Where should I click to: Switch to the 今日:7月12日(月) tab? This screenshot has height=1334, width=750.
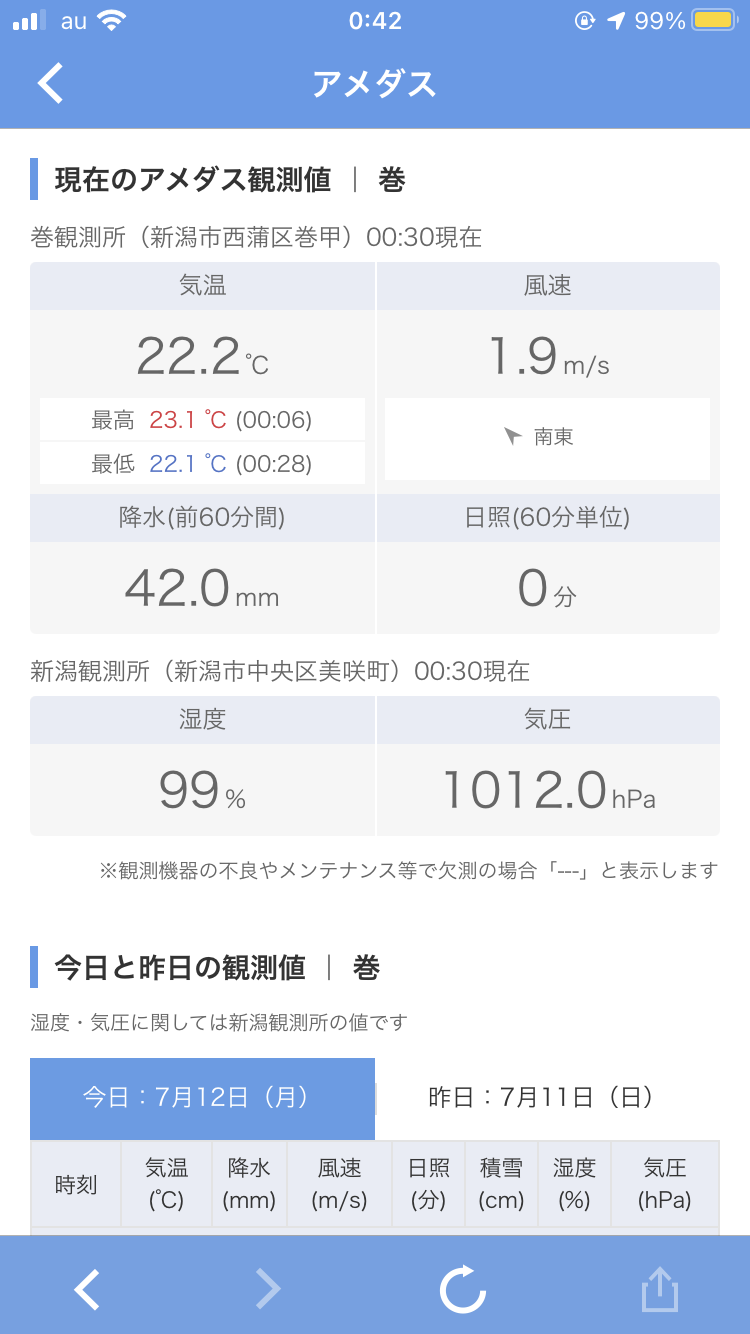click(203, 1098)
